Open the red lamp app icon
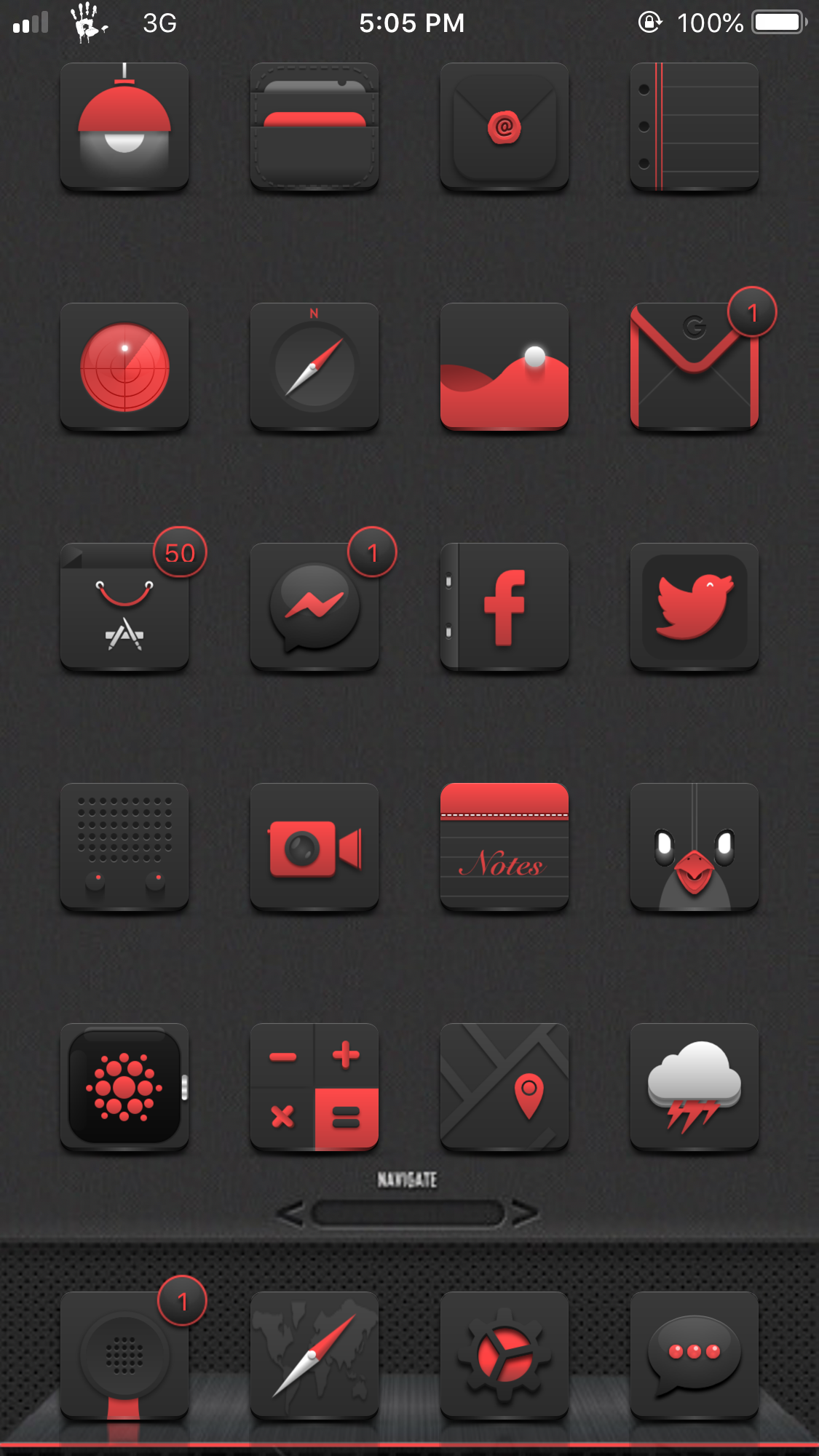 (124, 126)
